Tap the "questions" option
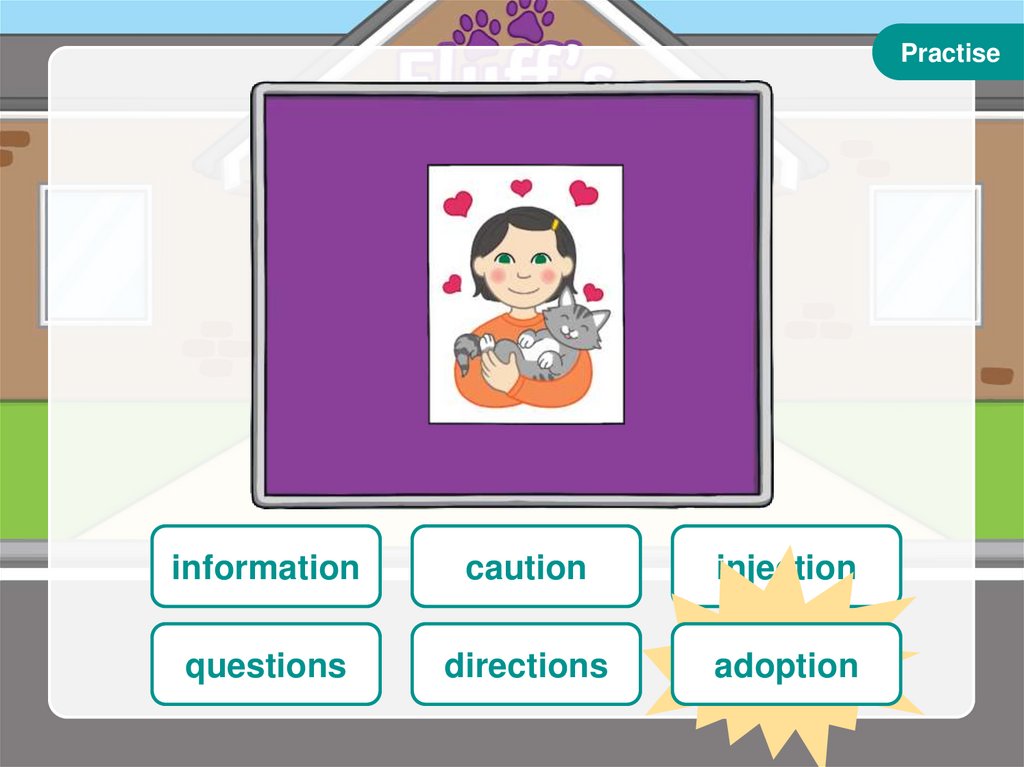Viewport: 1024px width, 767px height. 265,665
